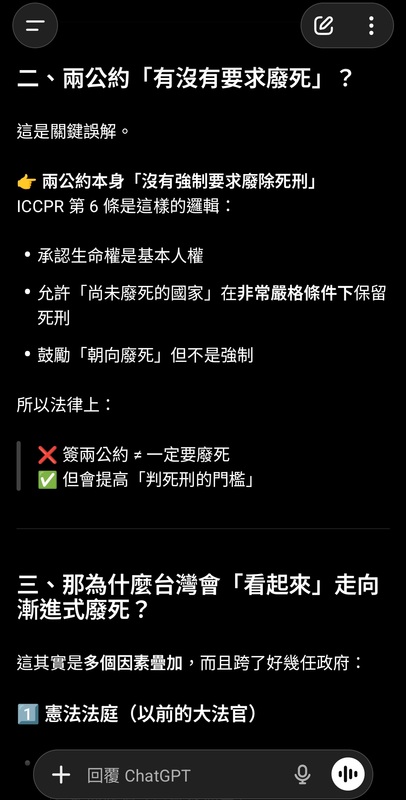Tap the plus attachment button
The image size is (406, 800).
click(x=61, y=775)
